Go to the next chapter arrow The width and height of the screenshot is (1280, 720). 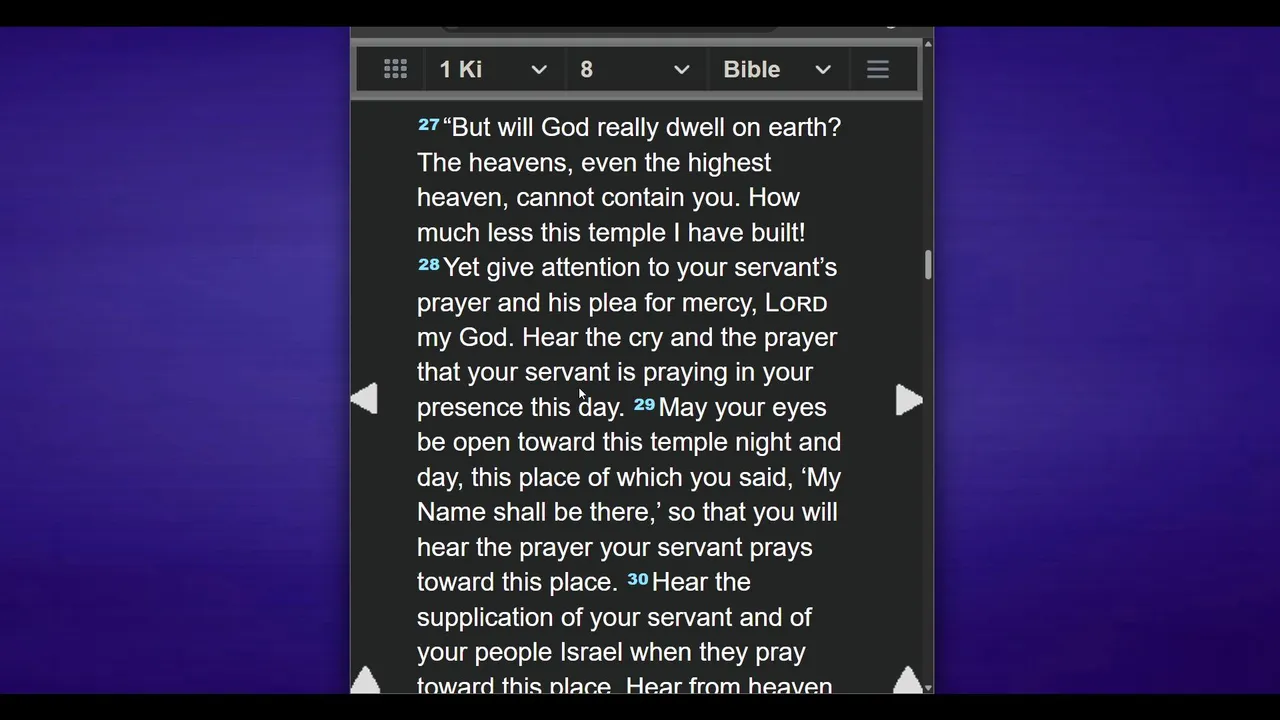point(908,400)
